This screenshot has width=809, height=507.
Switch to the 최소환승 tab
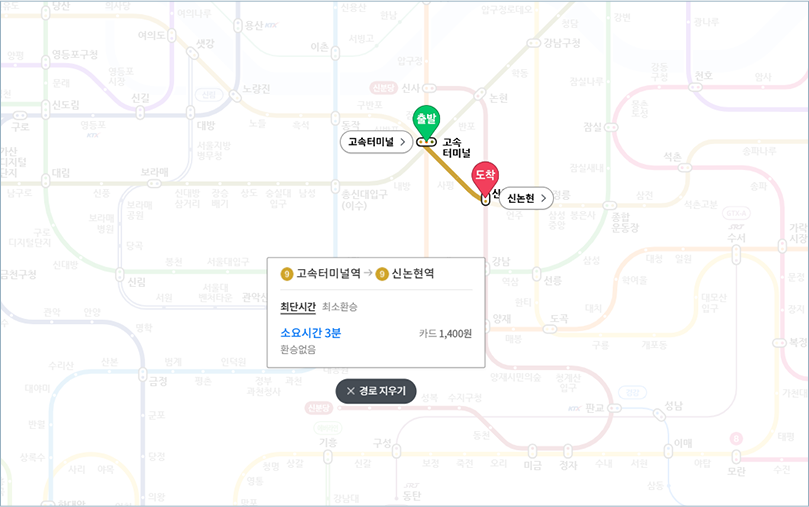[x=340, y=306]
